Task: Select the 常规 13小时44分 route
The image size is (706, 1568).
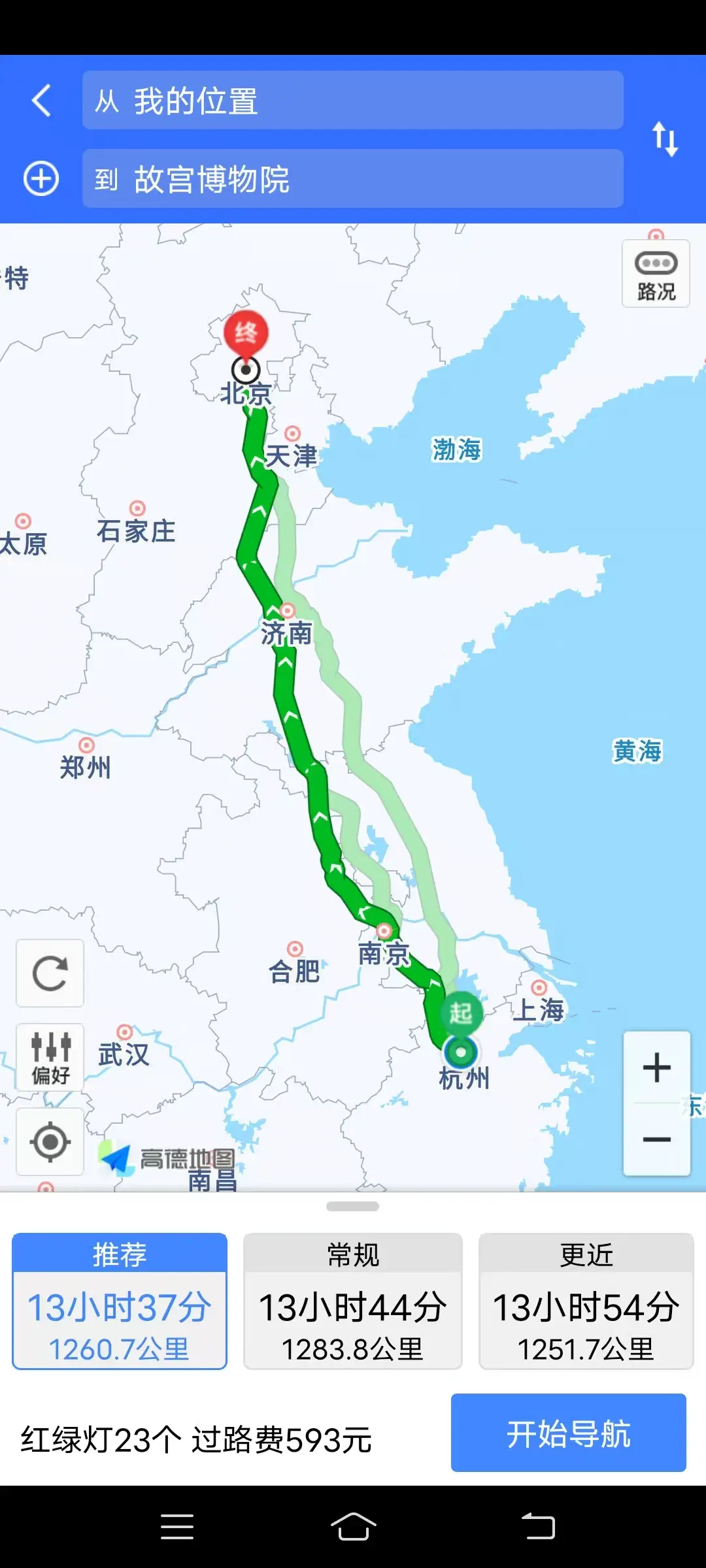Action: tap(353, 1301)
